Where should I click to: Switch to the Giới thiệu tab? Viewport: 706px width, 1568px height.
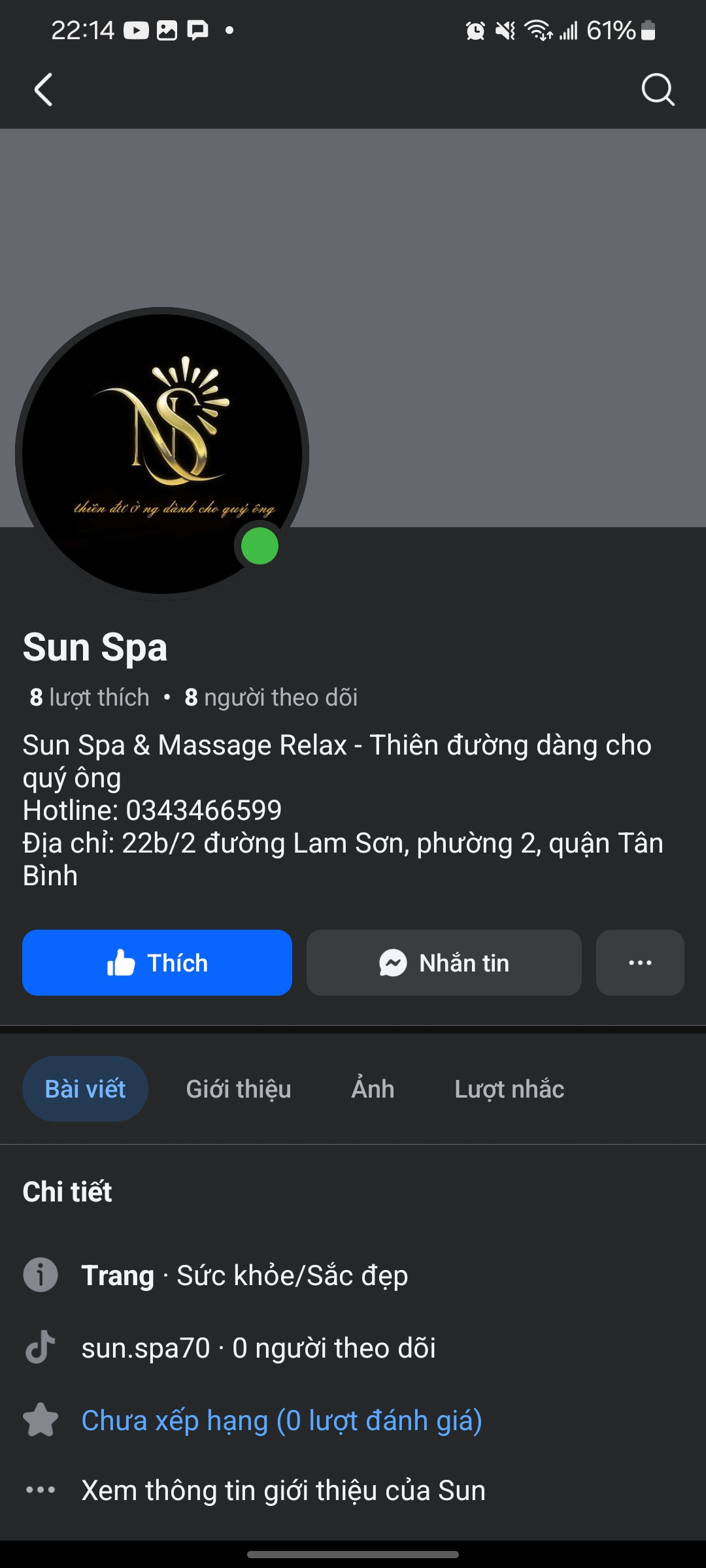tap(239, 1089)
